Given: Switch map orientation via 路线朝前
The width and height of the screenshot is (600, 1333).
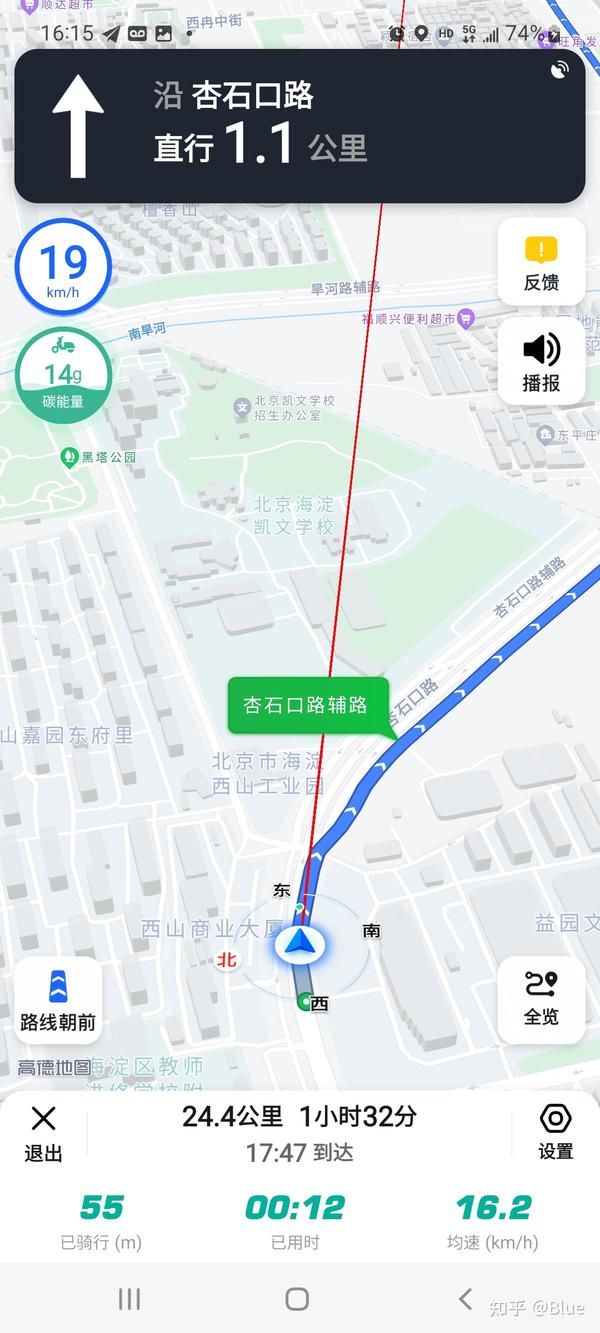Looking at the screenshot, I should point(58,1000).
